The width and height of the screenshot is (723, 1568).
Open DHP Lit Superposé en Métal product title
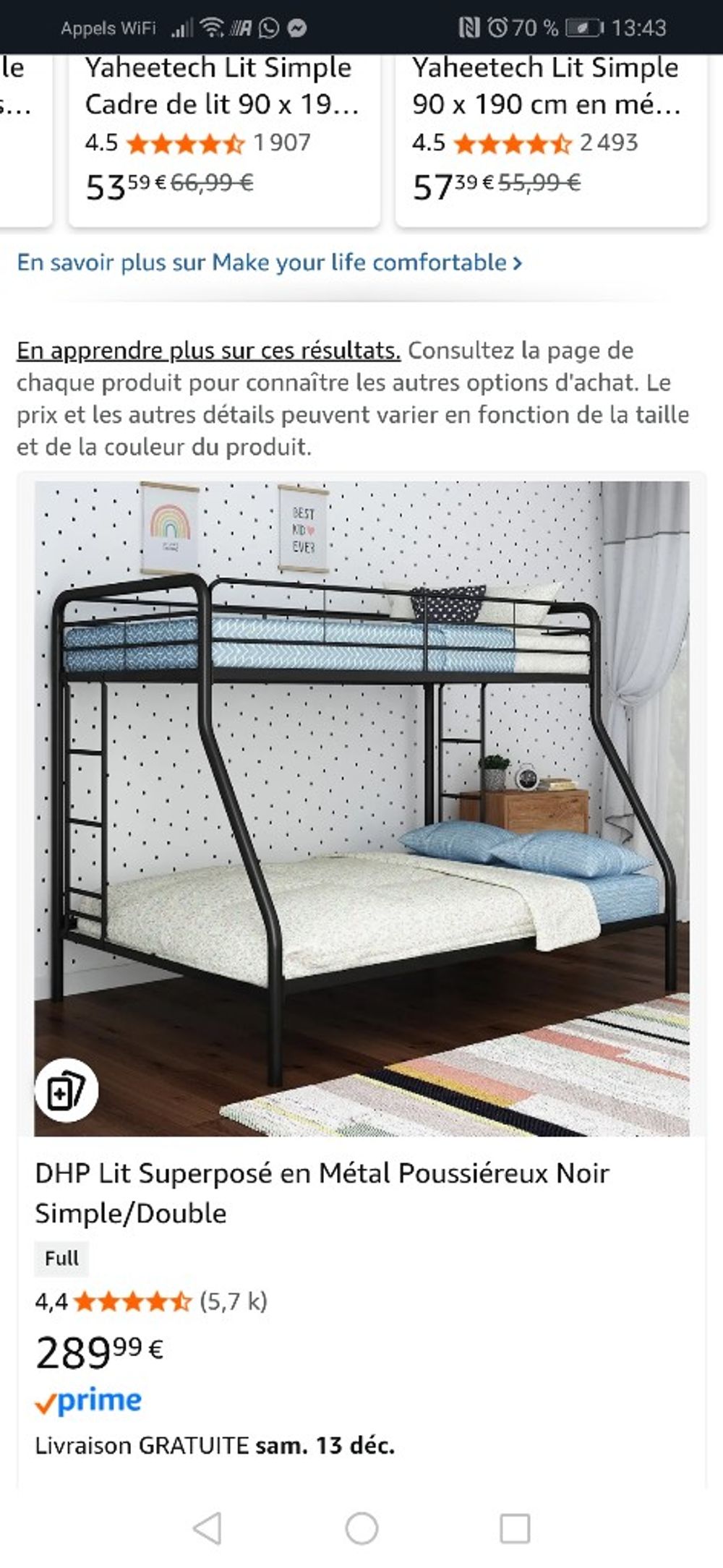[322, 1193]
